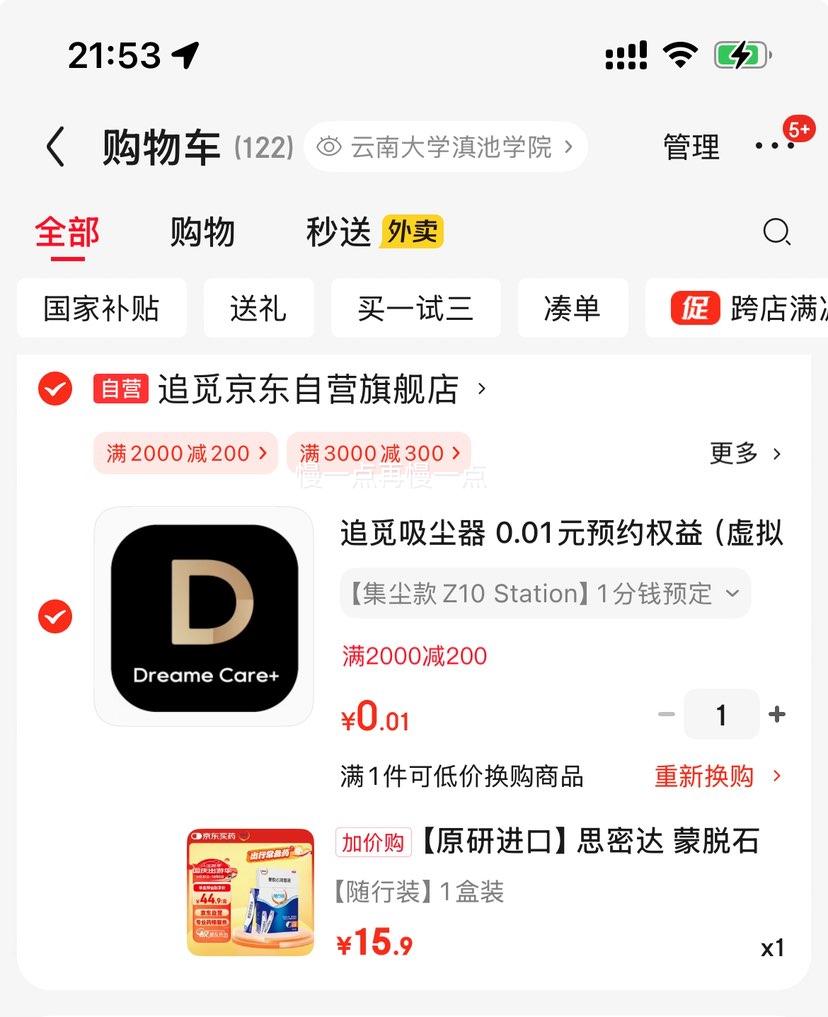Select the 买一试三 filter chip
Viewport: 828px width, 1017px height.
(x=415, y=308)
